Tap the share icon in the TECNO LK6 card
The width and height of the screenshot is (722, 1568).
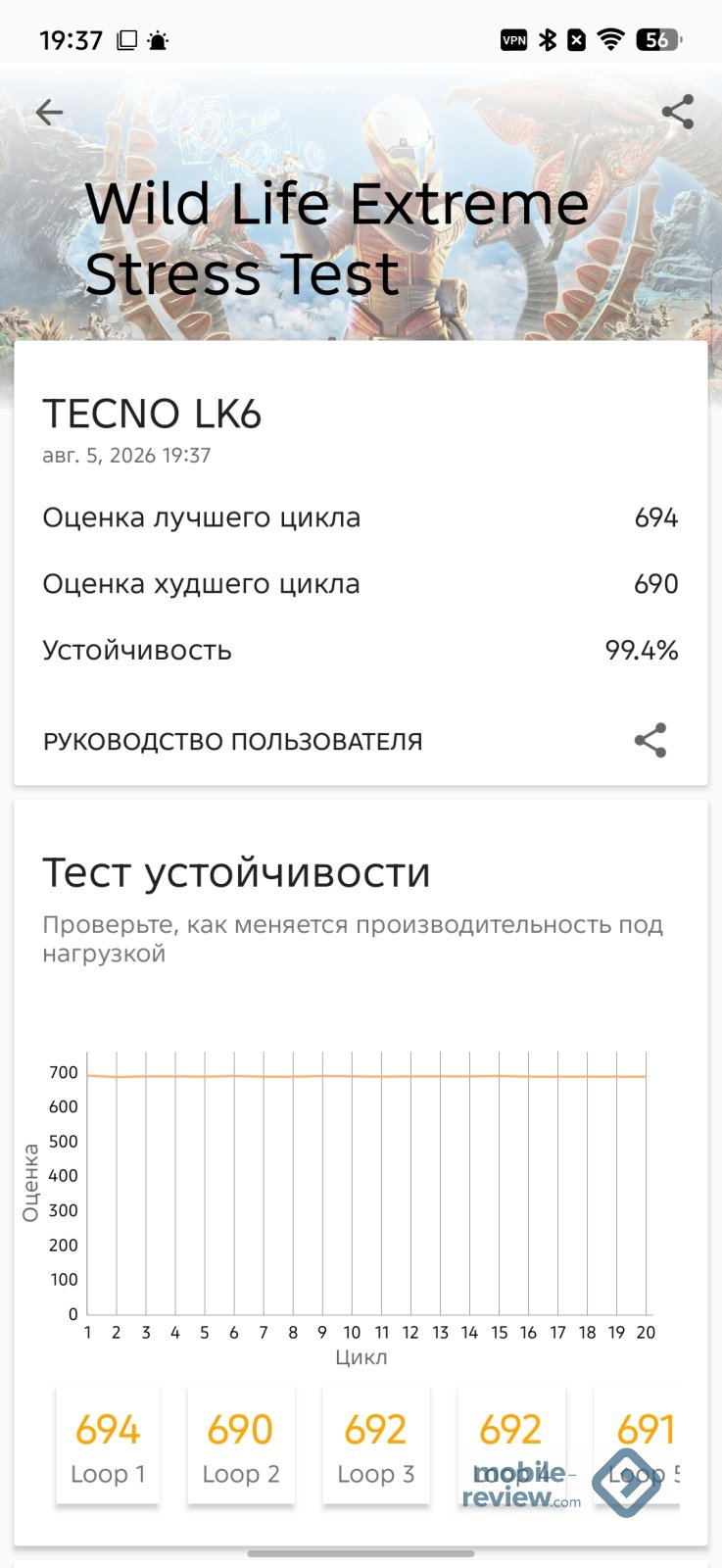650,741
